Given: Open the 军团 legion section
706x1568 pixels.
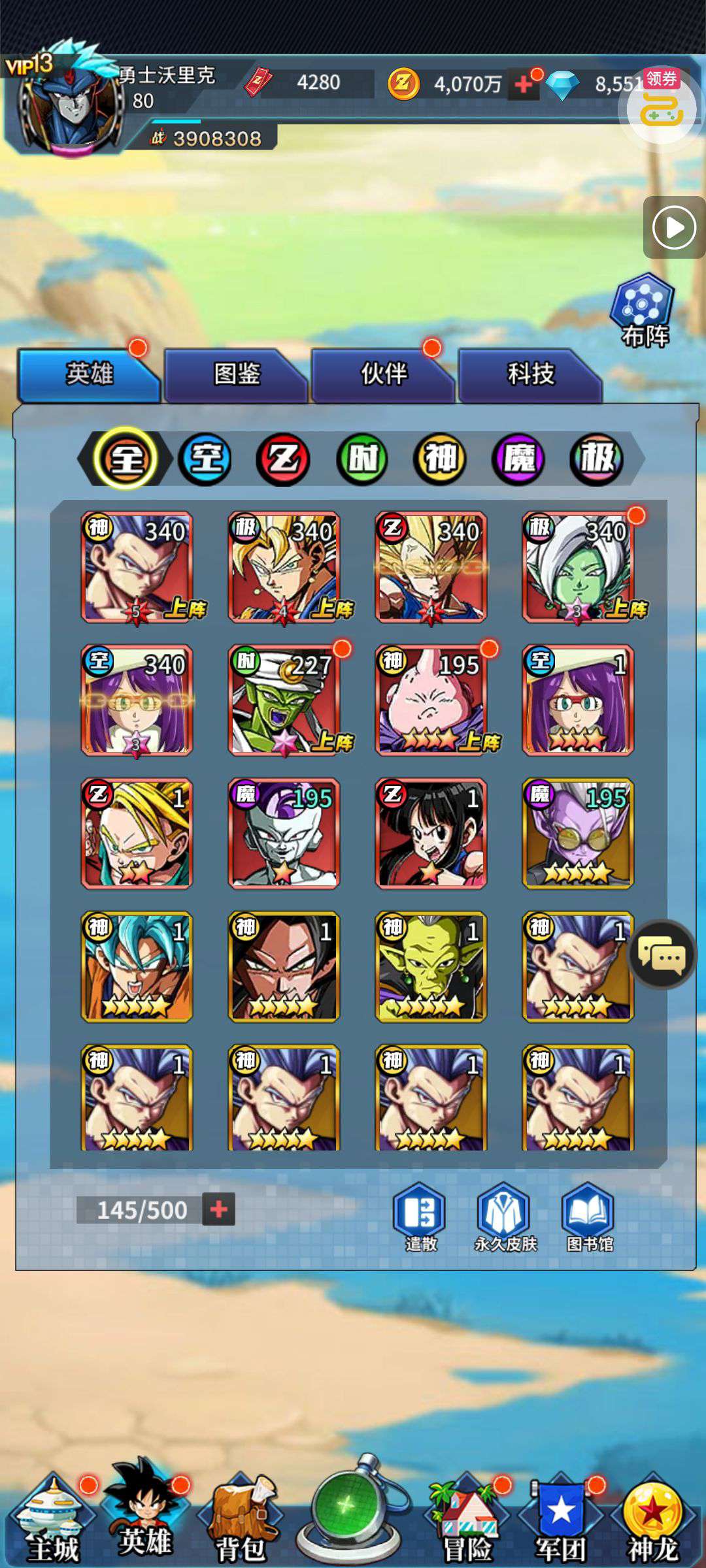Looking at the screenshot, I should [x=561, y=1518].
